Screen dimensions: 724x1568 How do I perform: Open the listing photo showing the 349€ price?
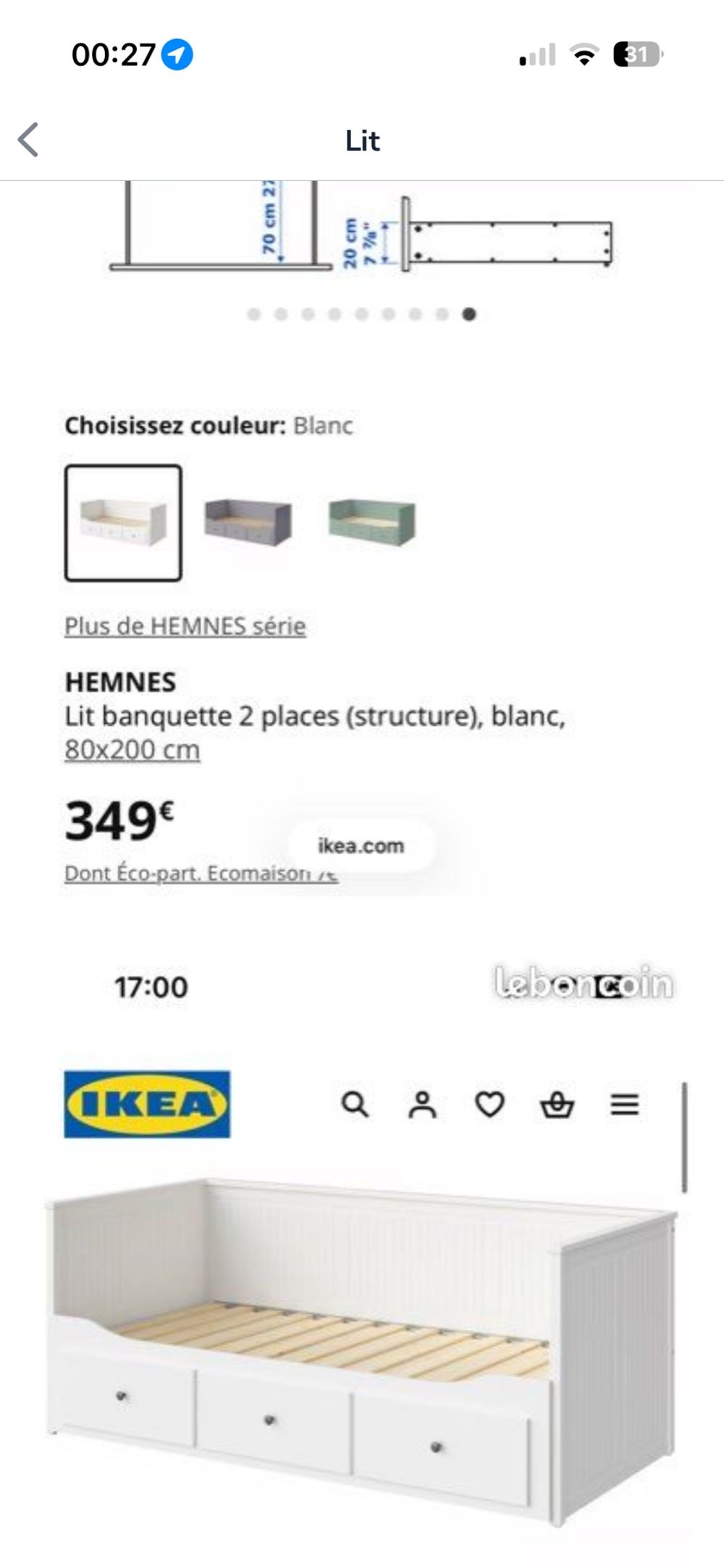coord(362,538)
